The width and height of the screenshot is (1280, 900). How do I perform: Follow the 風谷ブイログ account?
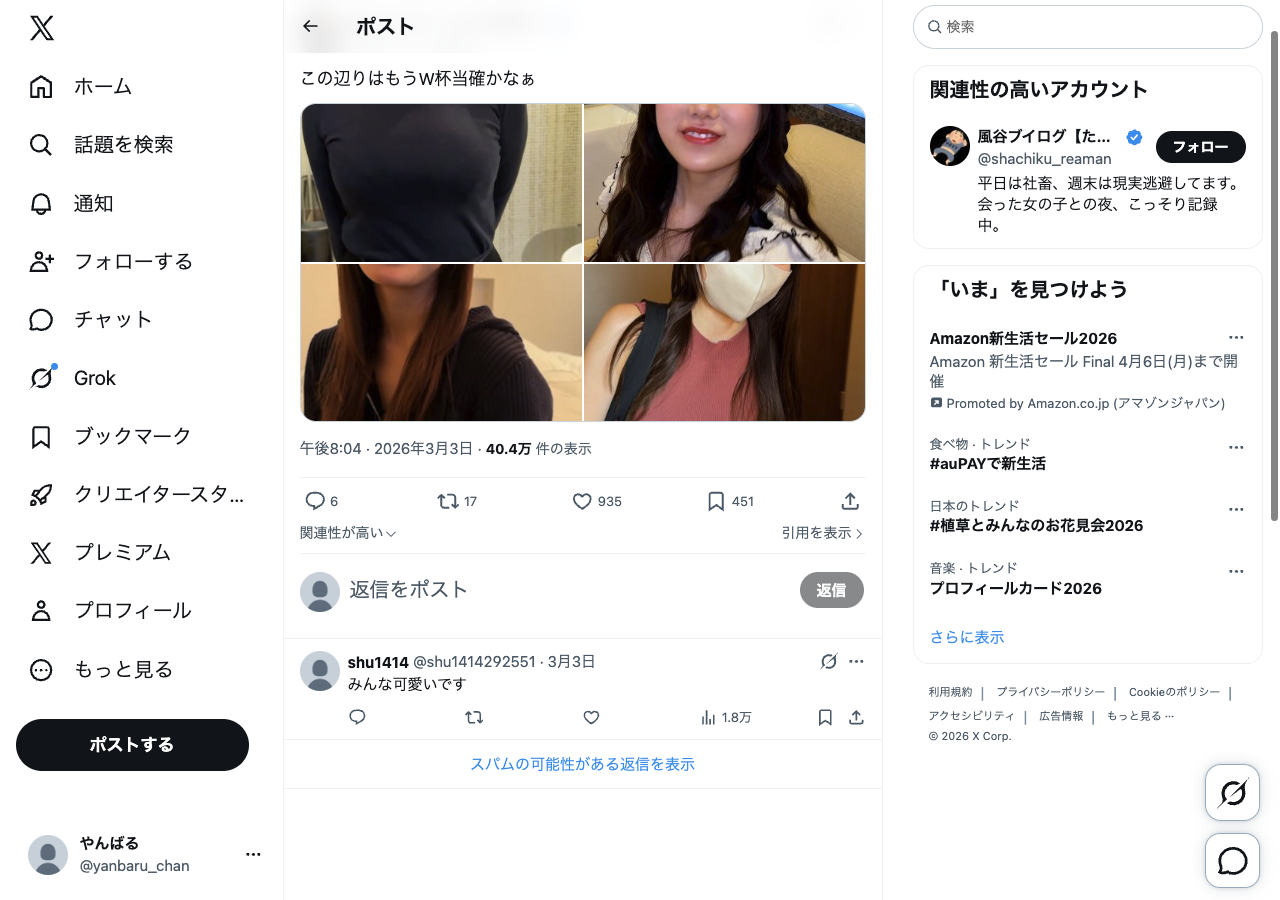[x=1200, y=147]
